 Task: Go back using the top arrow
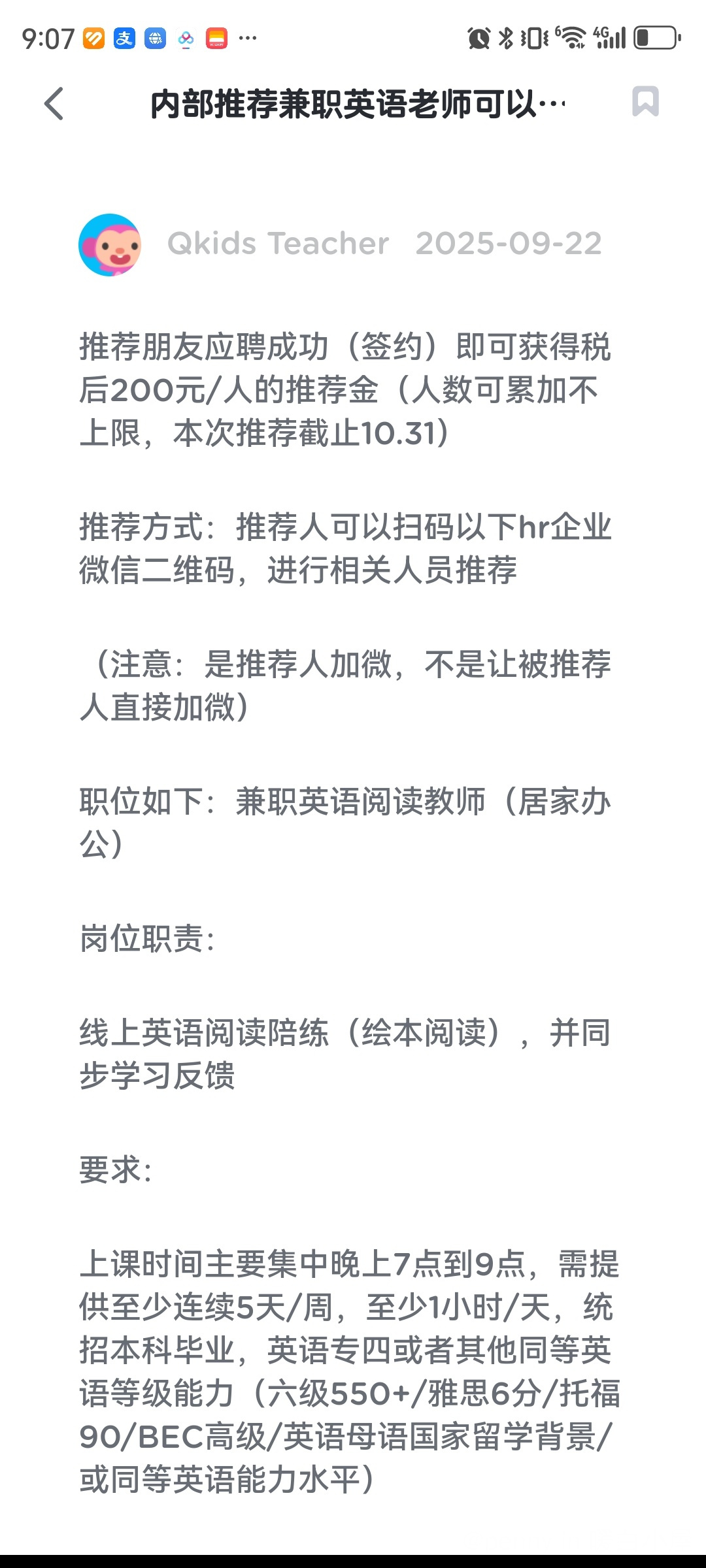pos(54,104)
